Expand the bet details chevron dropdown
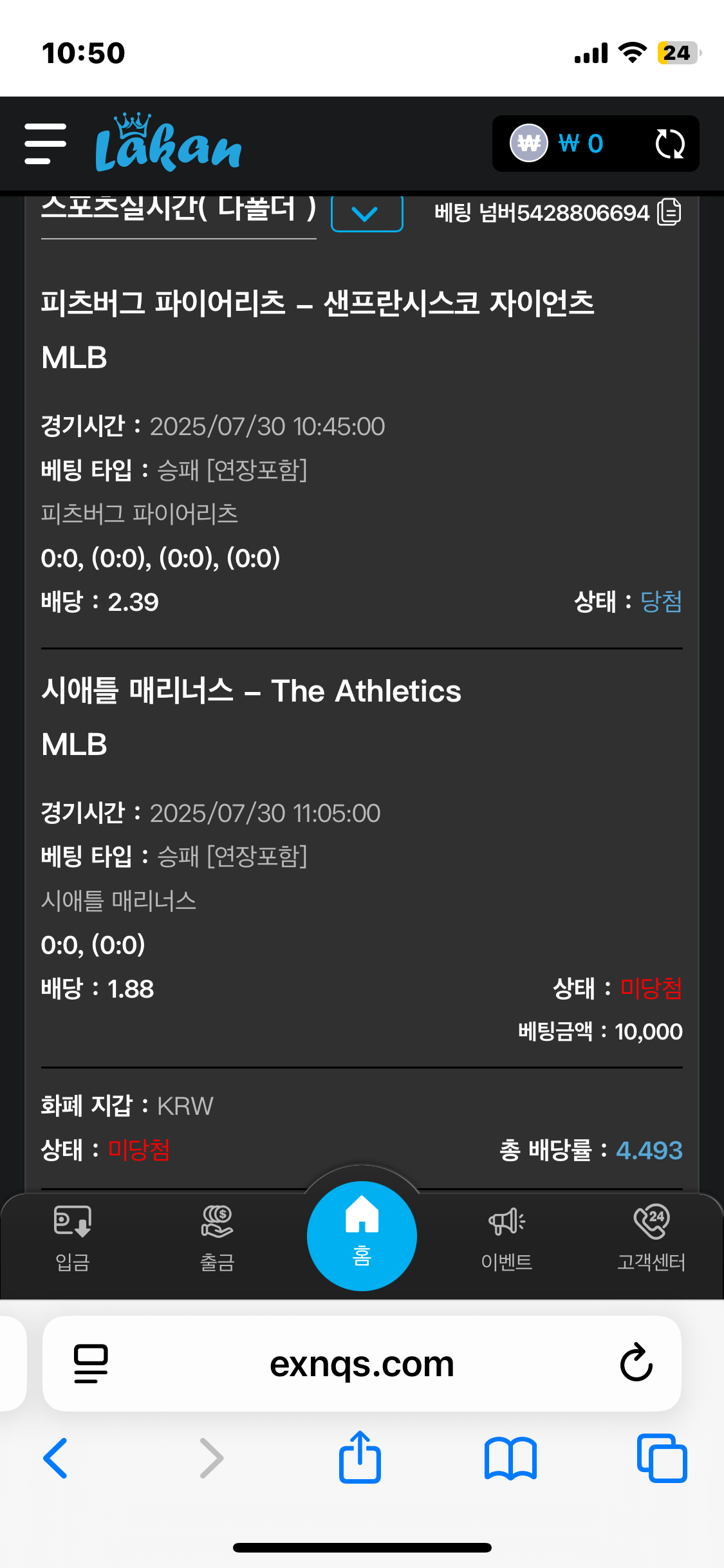Screen dimensions: 724x1568 click(x=366, y=213)
